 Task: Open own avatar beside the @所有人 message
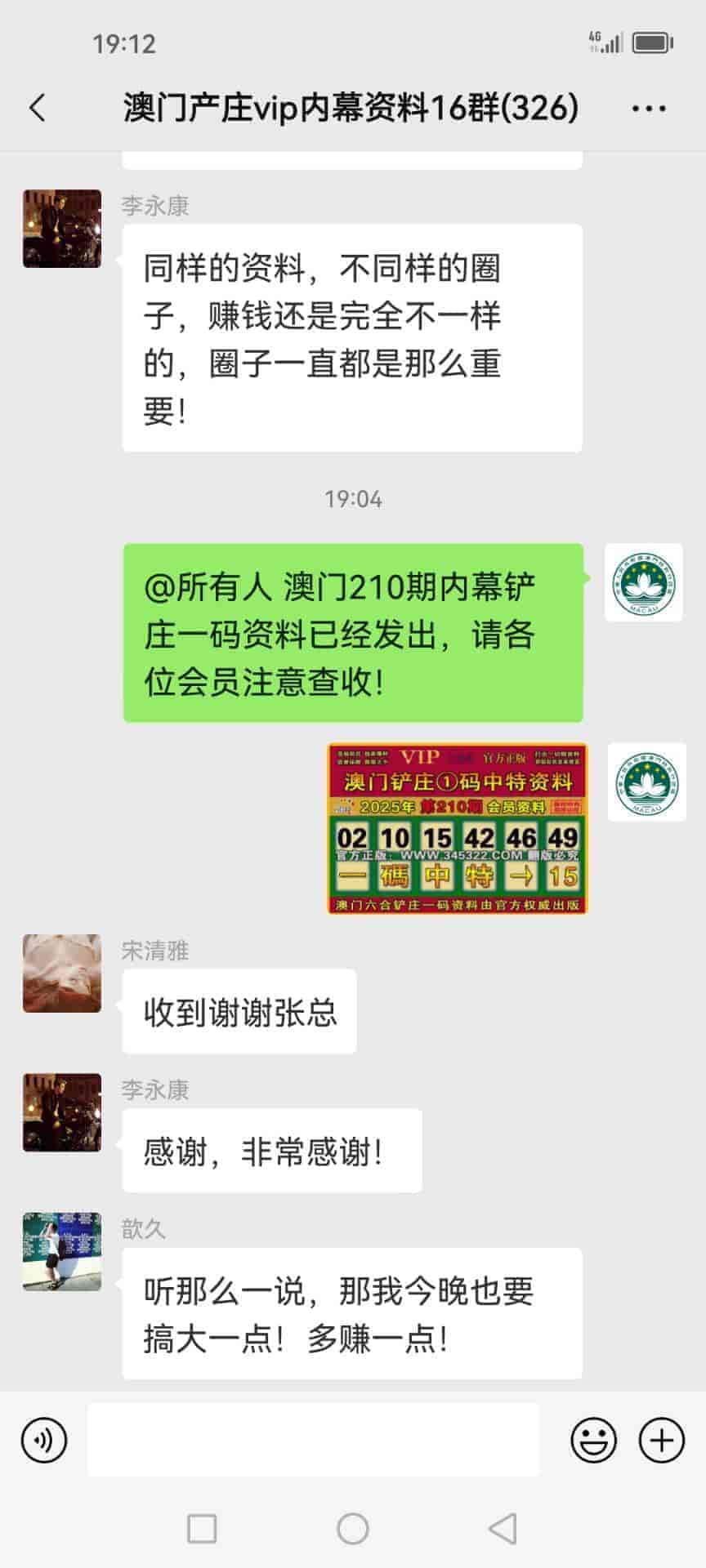[x=643, y=582]
